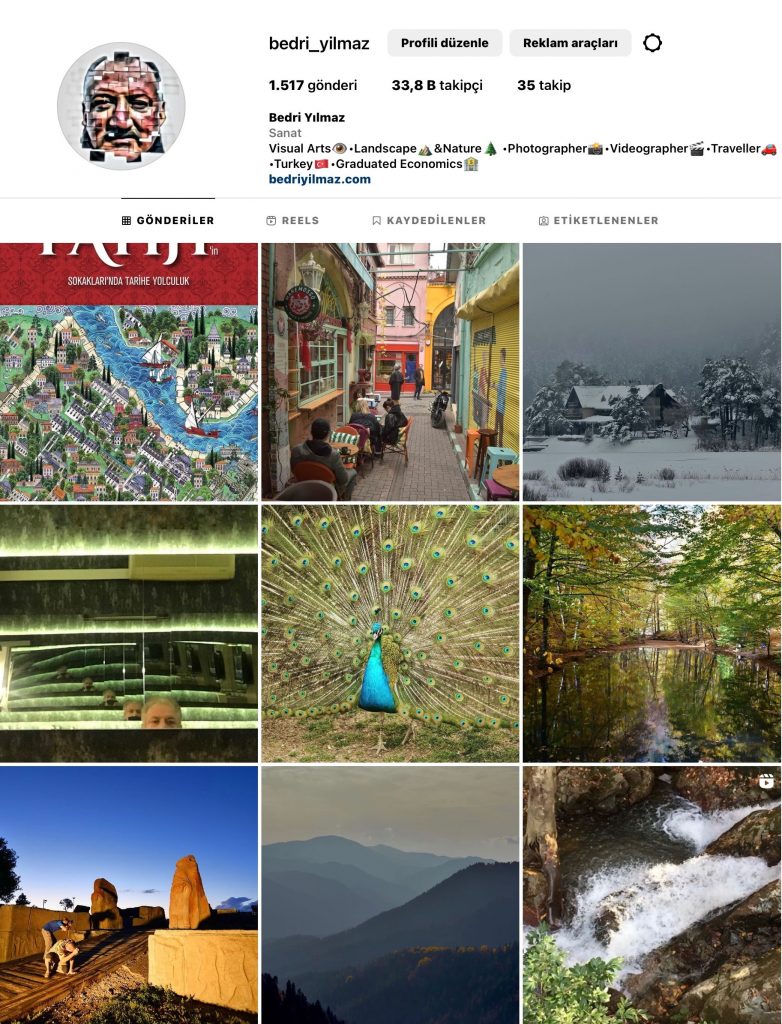Switch to the Reels tab

tap(292, 220)
